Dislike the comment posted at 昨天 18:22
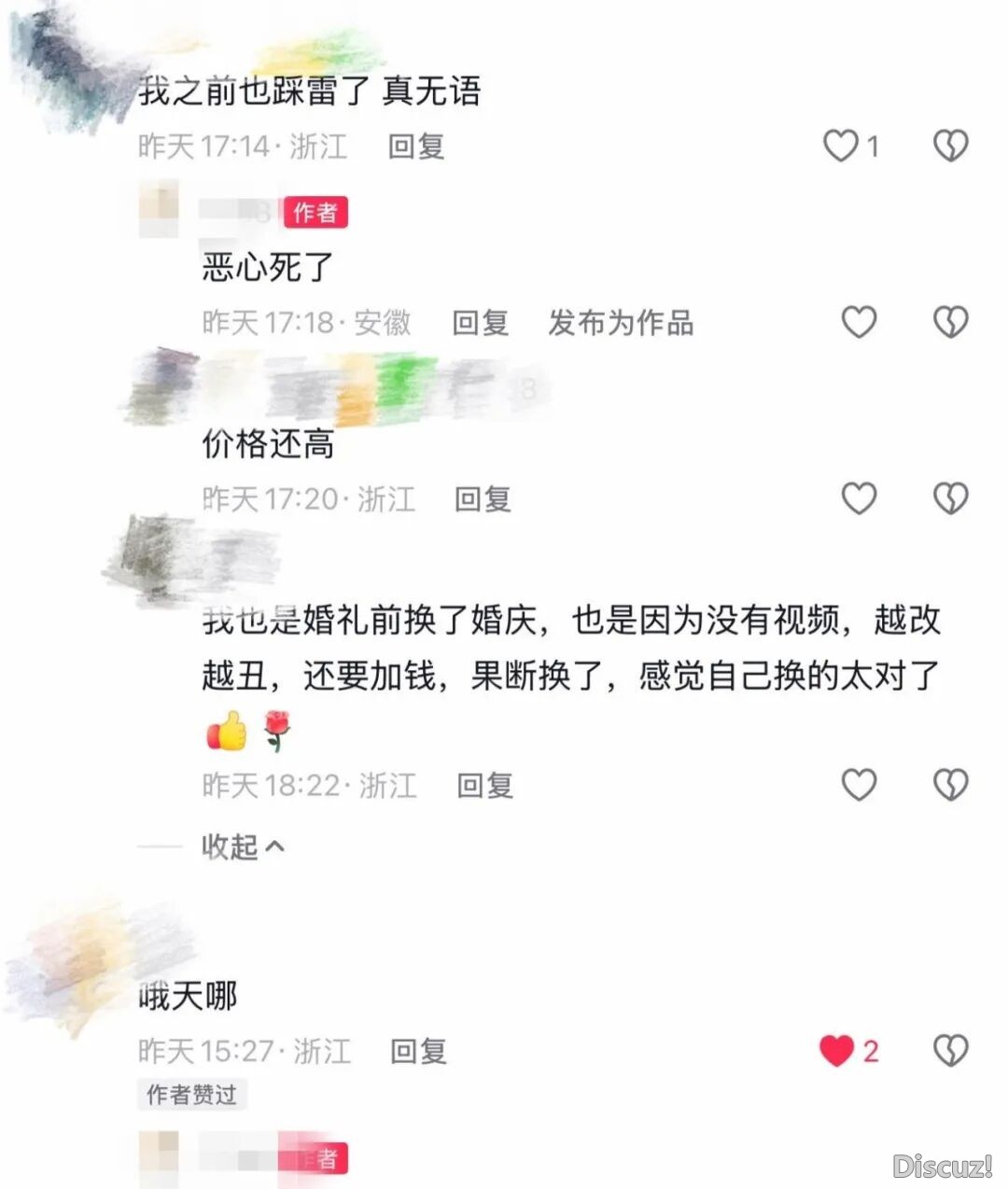Viewport: 1008px width, 1189px height. (x=951, y=785)
